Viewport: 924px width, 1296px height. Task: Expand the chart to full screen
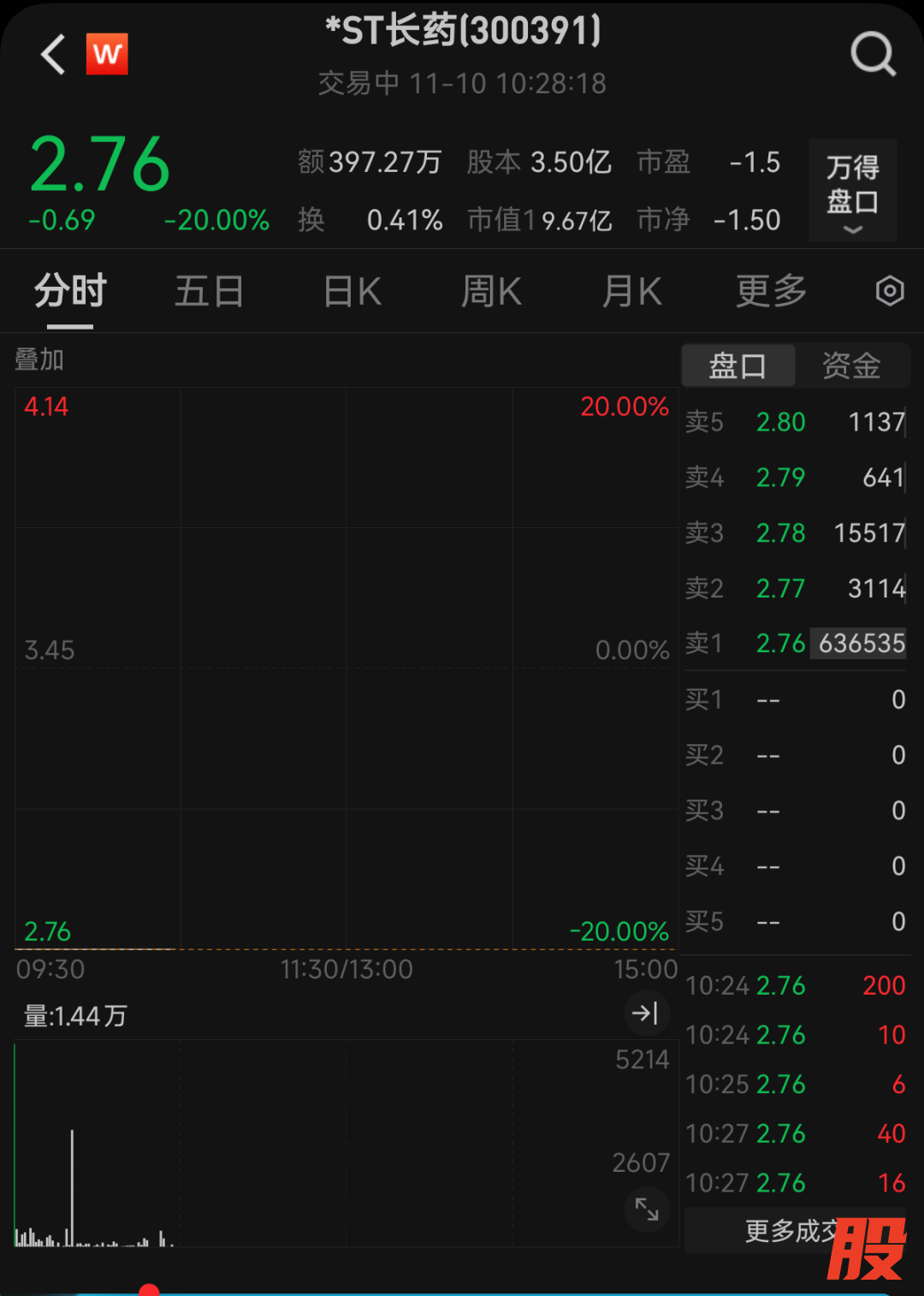click(x=647, y=1209)
